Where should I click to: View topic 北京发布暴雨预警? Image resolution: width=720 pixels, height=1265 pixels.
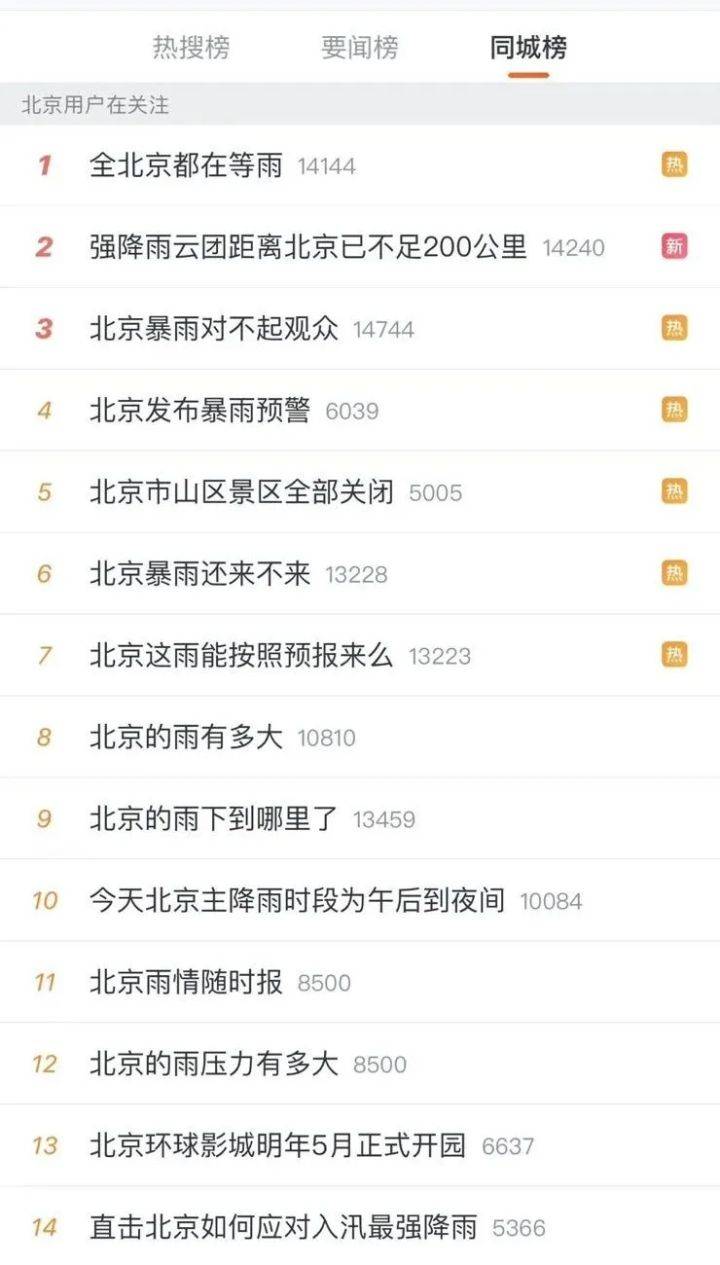tap(200, 410)
